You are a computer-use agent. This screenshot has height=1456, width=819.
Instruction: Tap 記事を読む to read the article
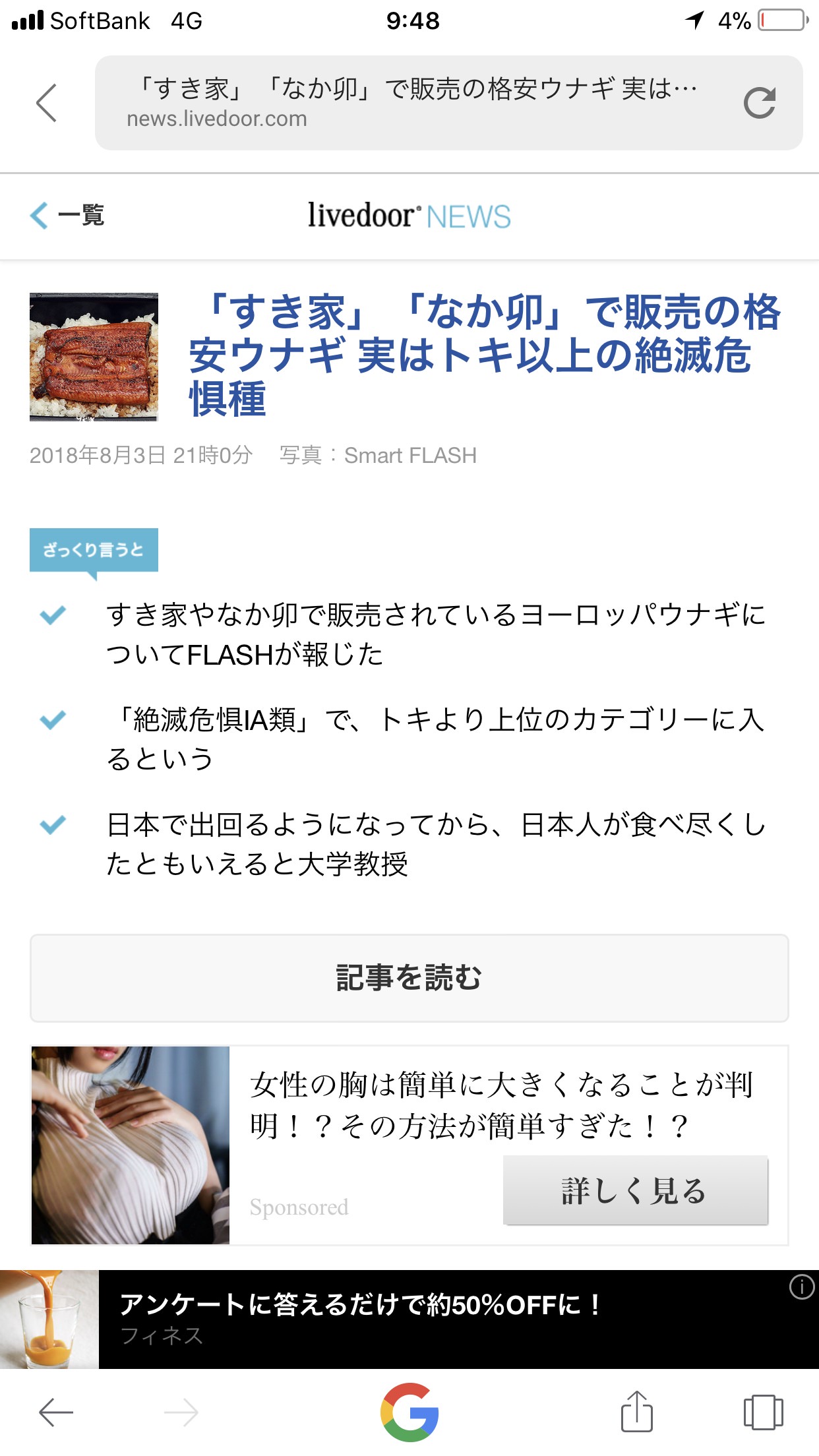409,977
